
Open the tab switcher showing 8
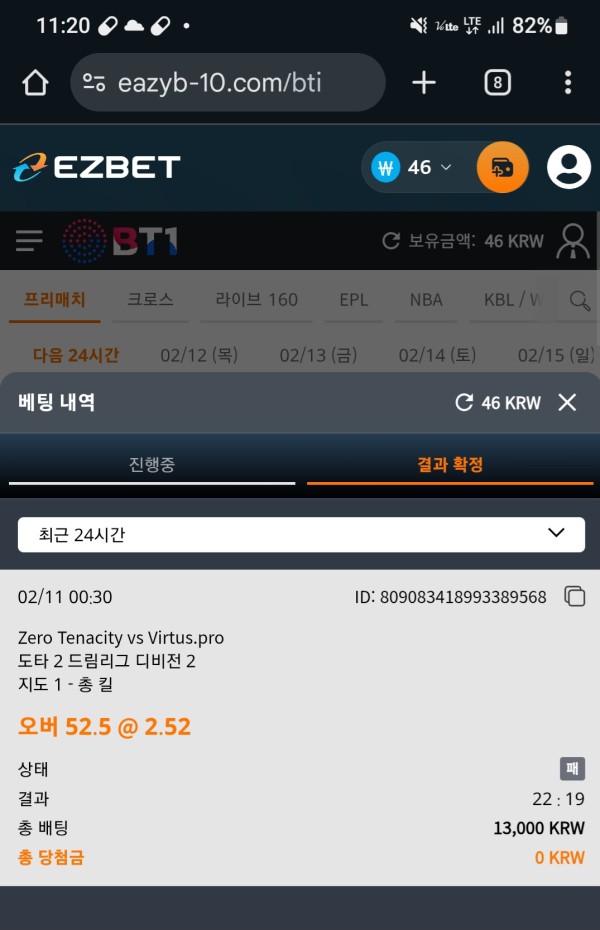tap(497, 82)
